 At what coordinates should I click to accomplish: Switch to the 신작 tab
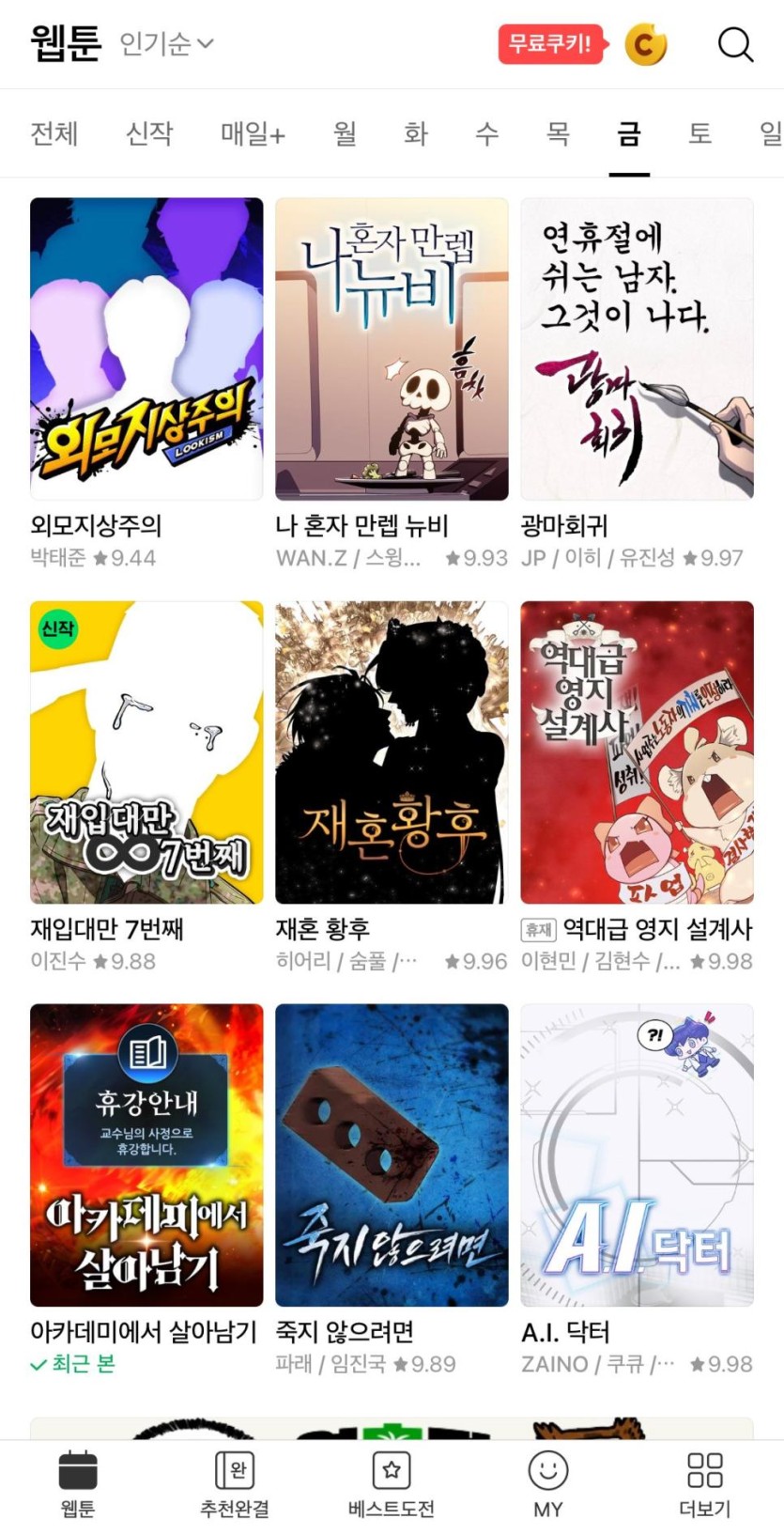pyautogui.click(x=149, y=133)
